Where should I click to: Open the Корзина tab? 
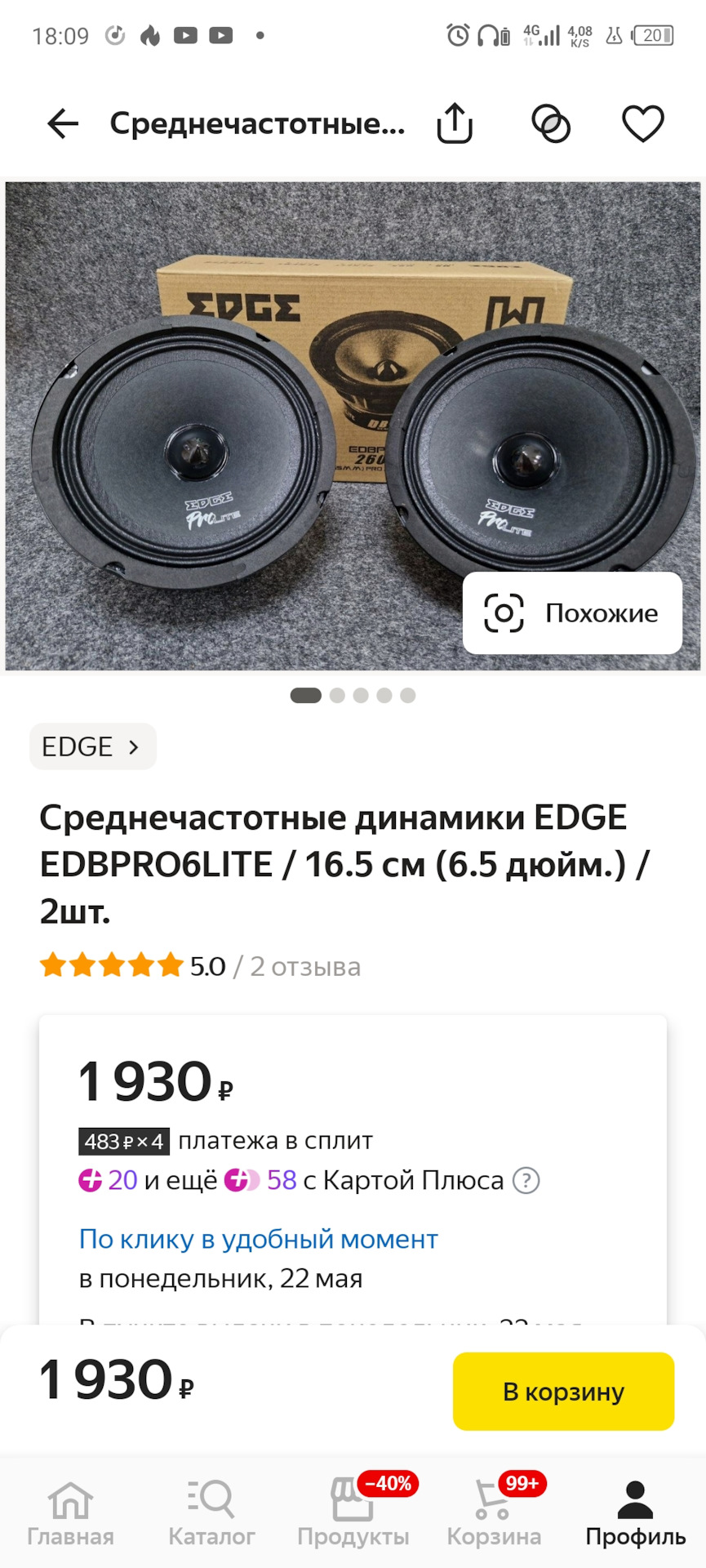pyautogui.click(x=494, y=1514)
